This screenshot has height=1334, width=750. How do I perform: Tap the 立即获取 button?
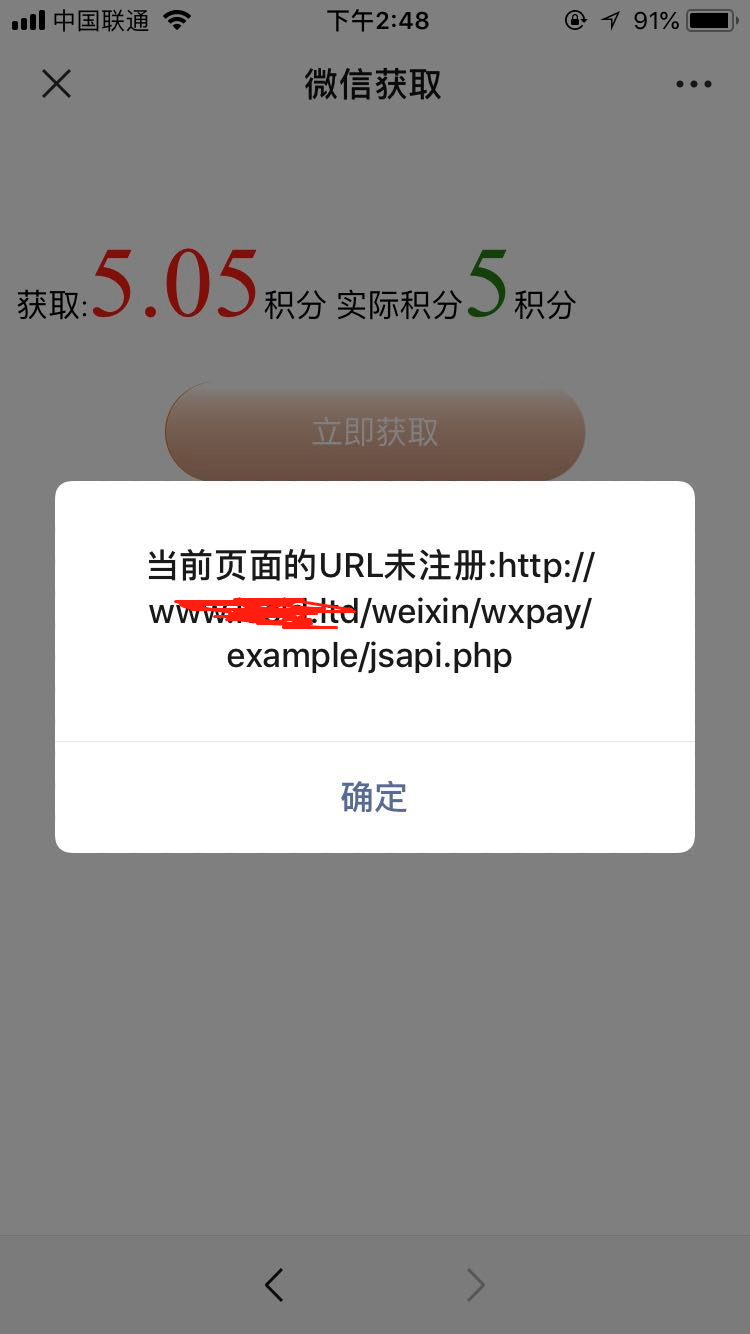click(x=375, y=432)
